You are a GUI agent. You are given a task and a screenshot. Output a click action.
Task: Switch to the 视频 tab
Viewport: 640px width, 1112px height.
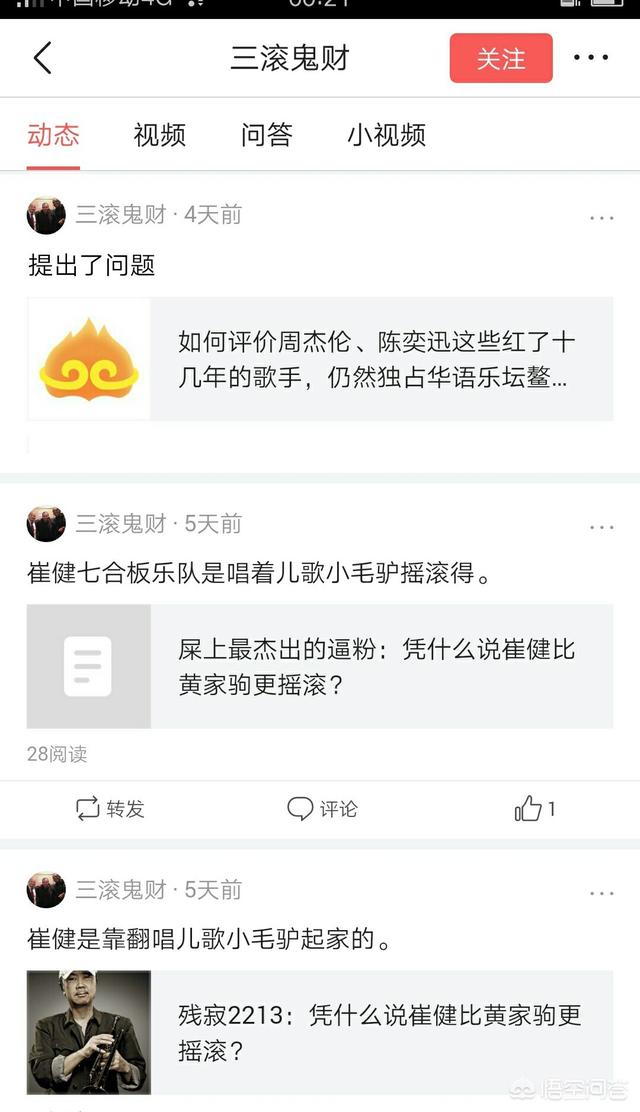(x=160, y=135)
